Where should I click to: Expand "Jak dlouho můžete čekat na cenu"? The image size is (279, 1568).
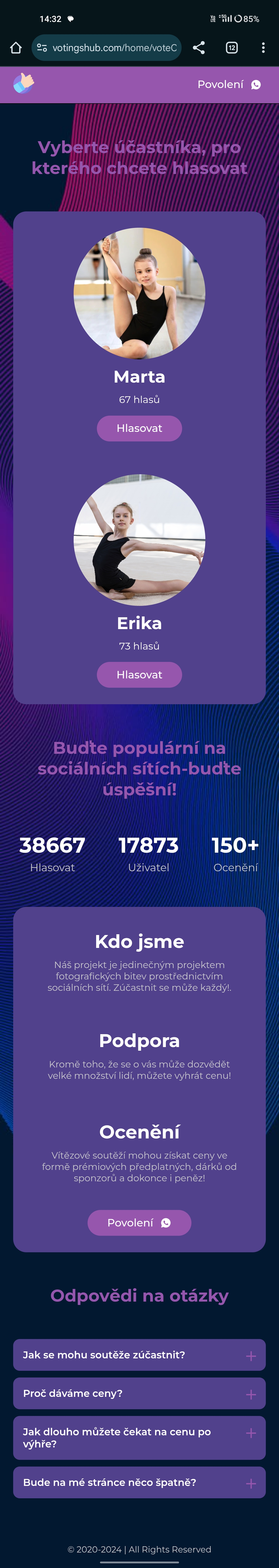[139, 1438]
